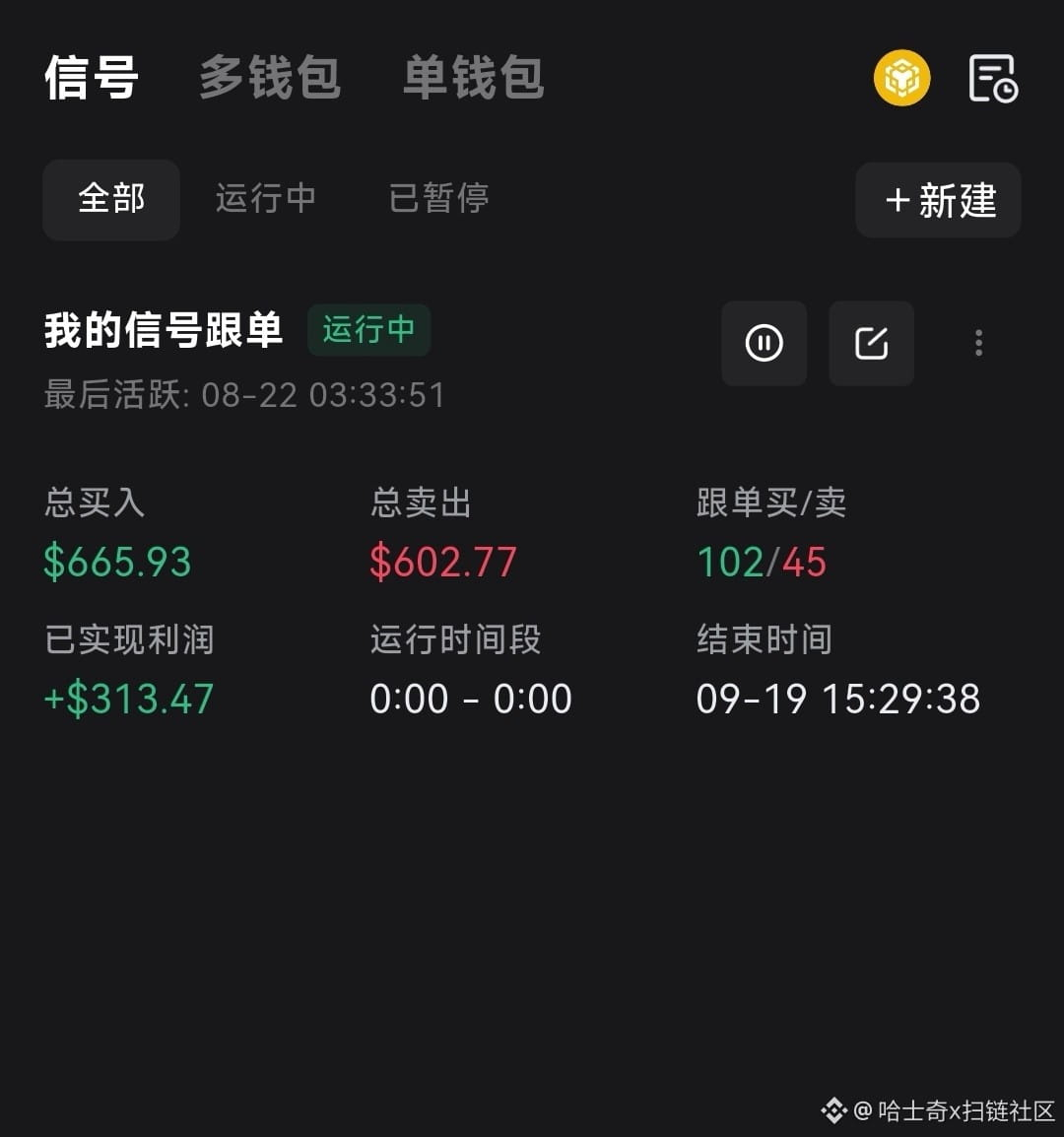1064x1137 pixels.
Task: Edit 我的信号跟单 settings
Action: [x=871, y=343]
